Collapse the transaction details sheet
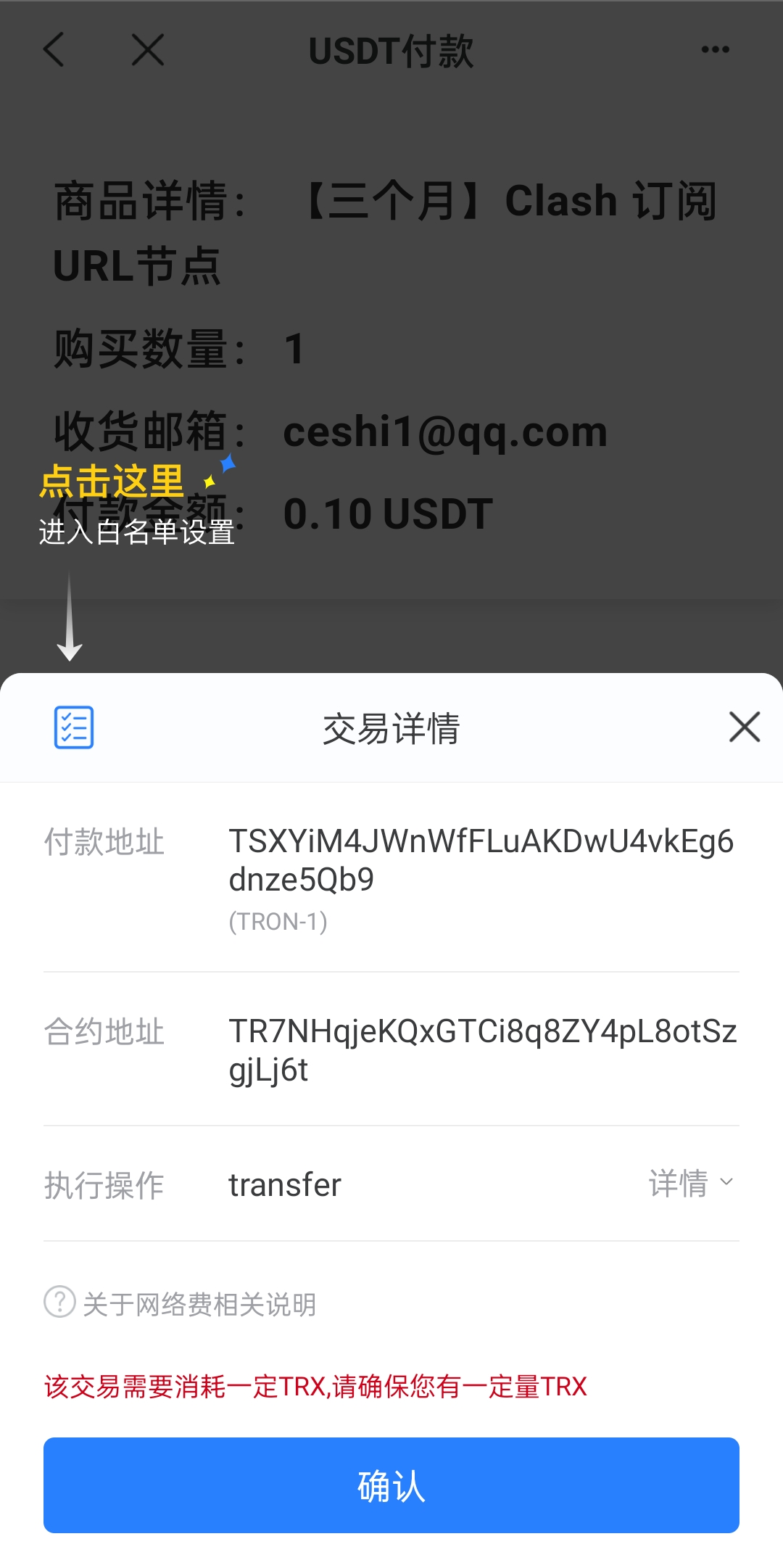Screen dimensions: 783x1568 (x=744, y=727)
